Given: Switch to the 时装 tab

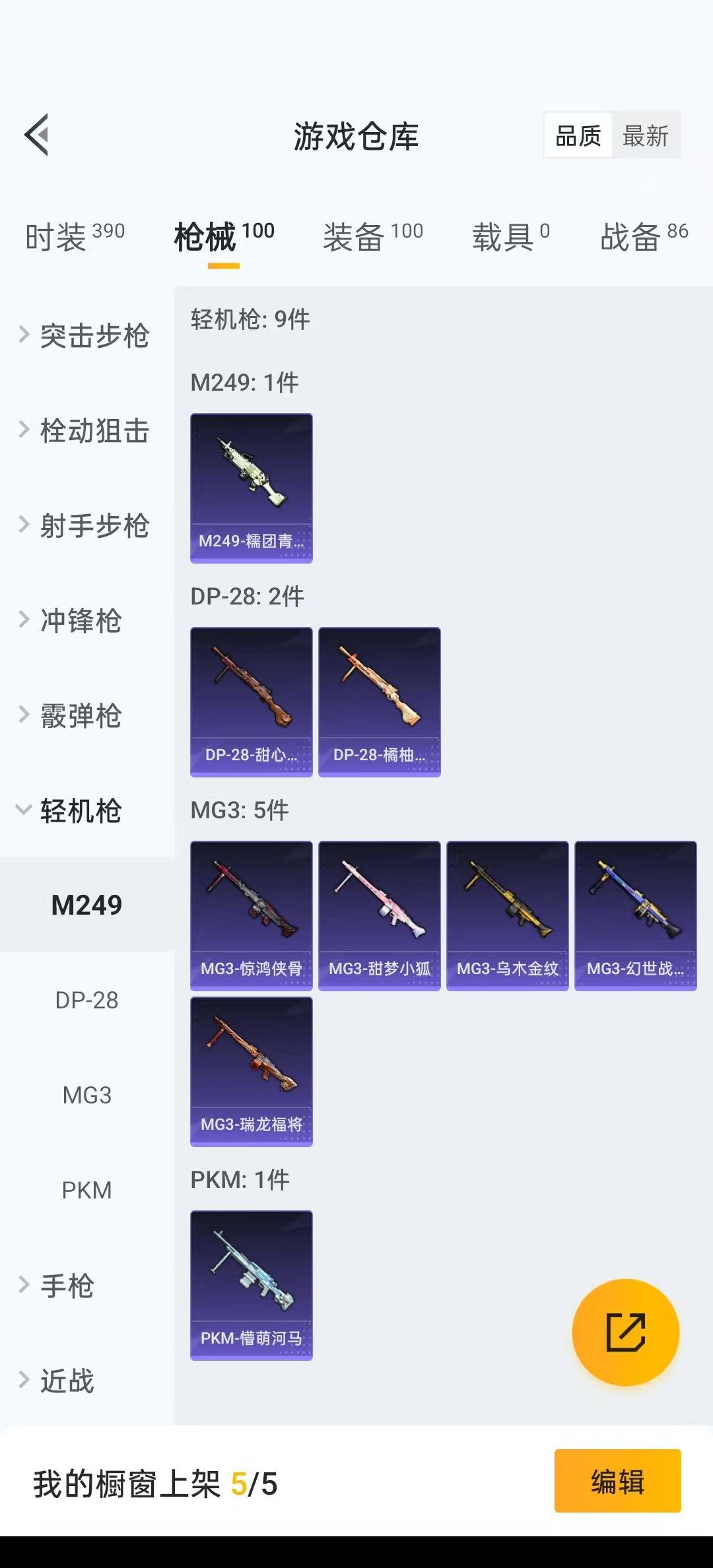Looking at the screenshot, I should click(x=75, y=237).
